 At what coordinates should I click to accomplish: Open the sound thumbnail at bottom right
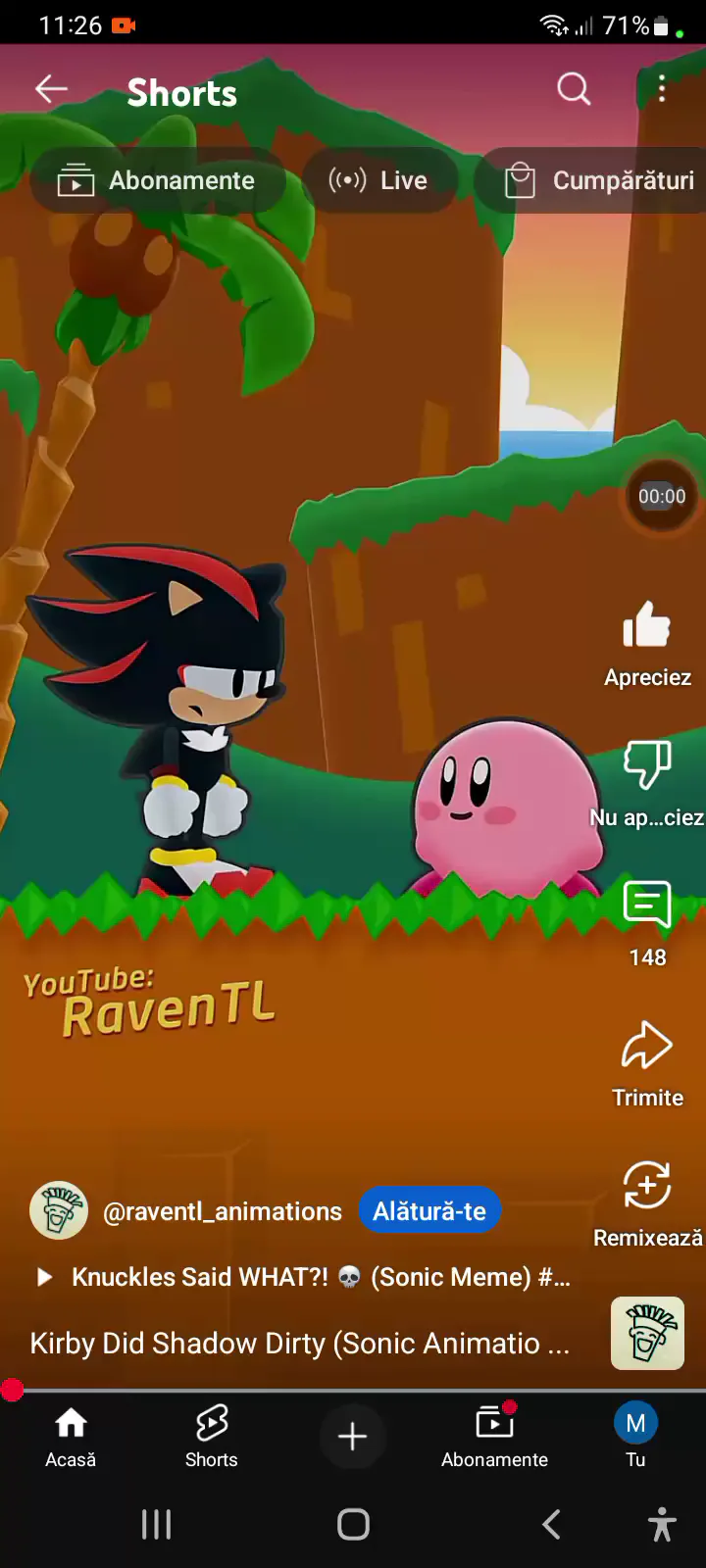coord(647,1333)
